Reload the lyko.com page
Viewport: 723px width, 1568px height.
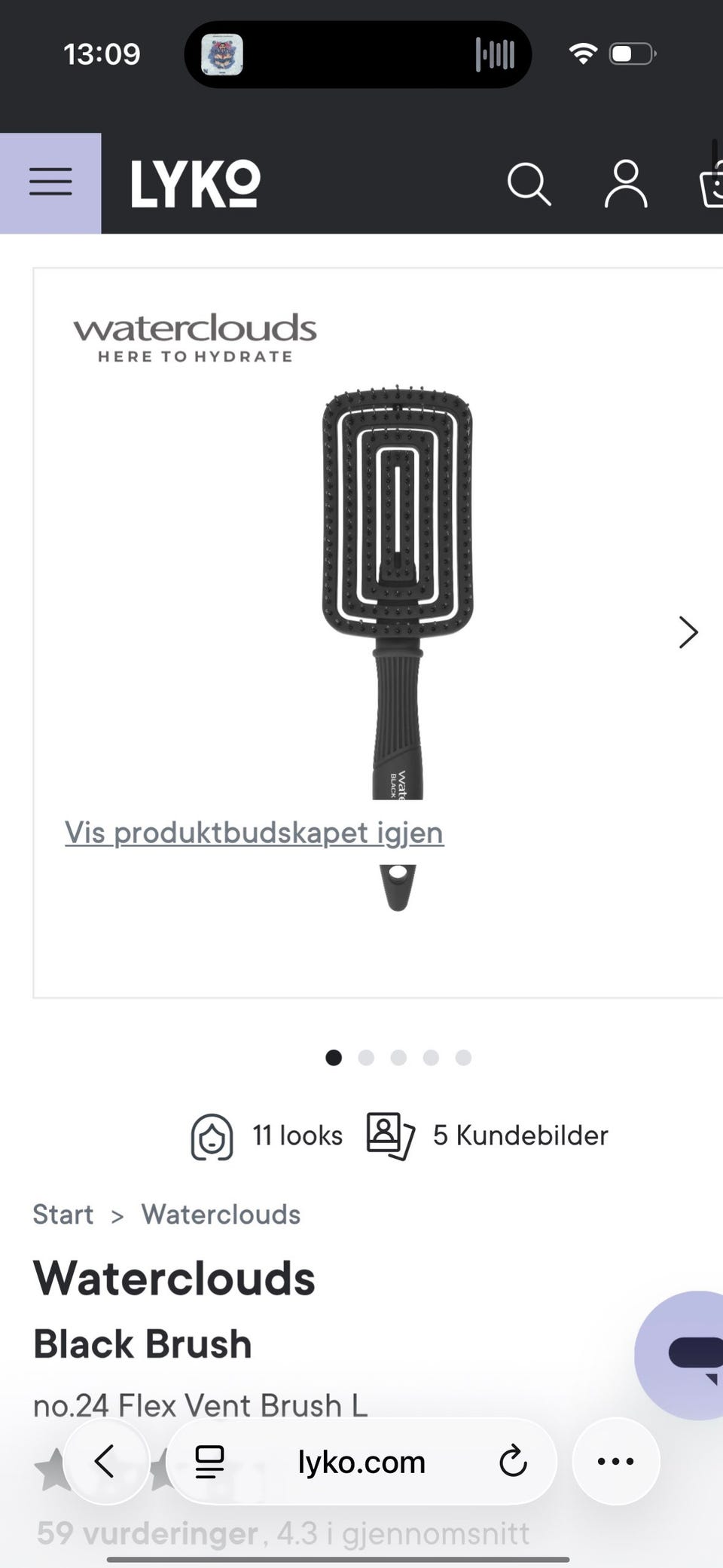513,1462
